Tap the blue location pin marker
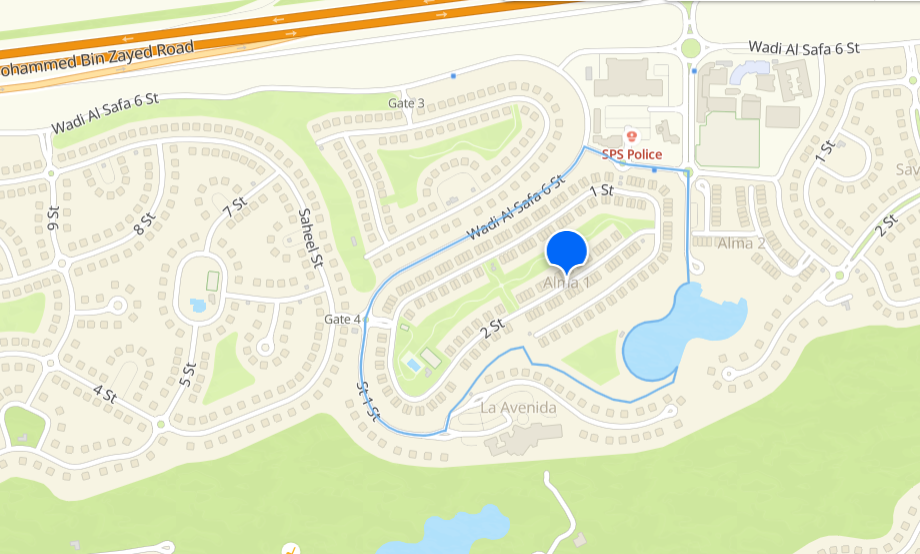Screen dimensions: 920x554 [x=567, y=250]
